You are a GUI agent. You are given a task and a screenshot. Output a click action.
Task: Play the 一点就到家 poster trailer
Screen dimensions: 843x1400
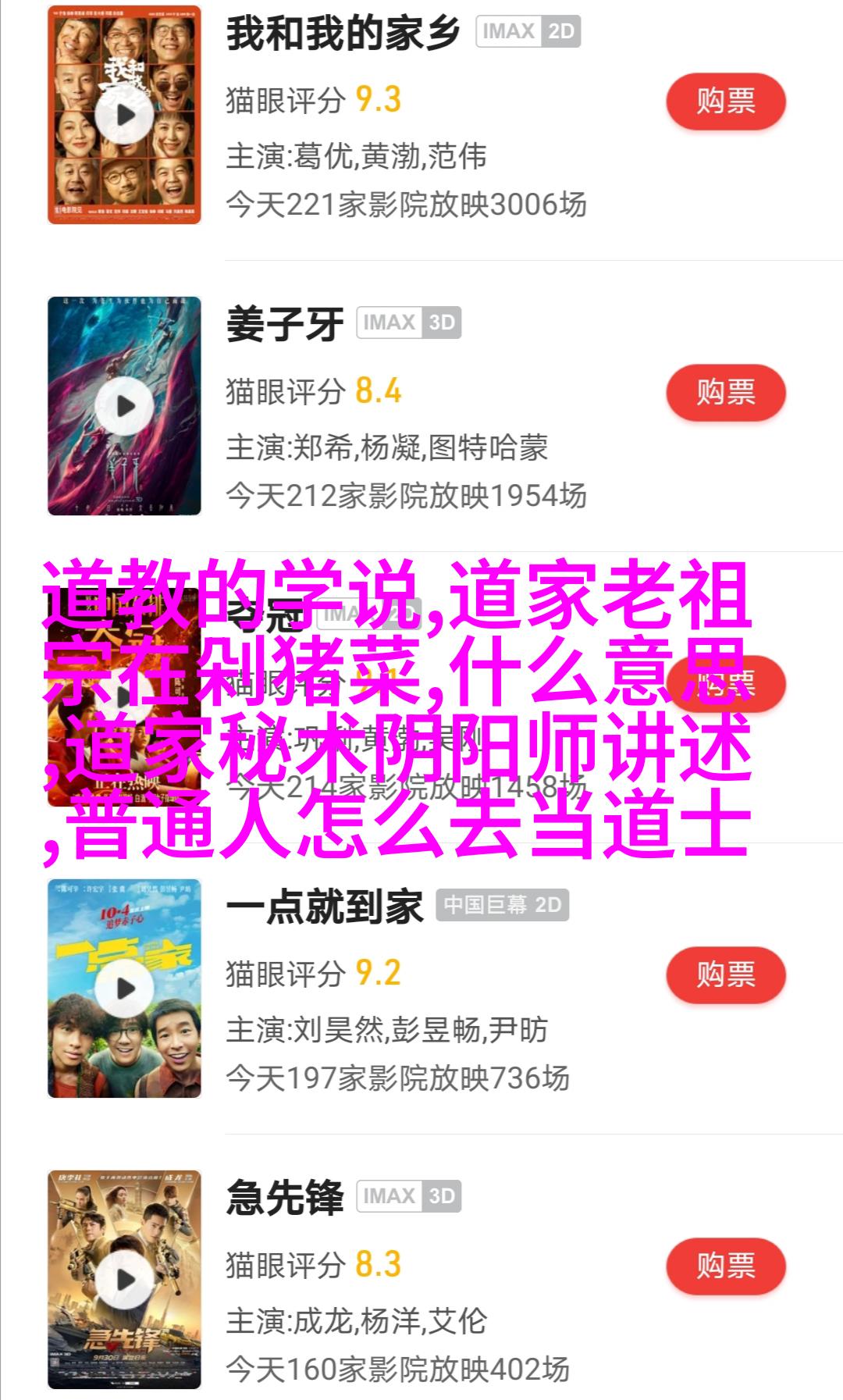point(125,989)
